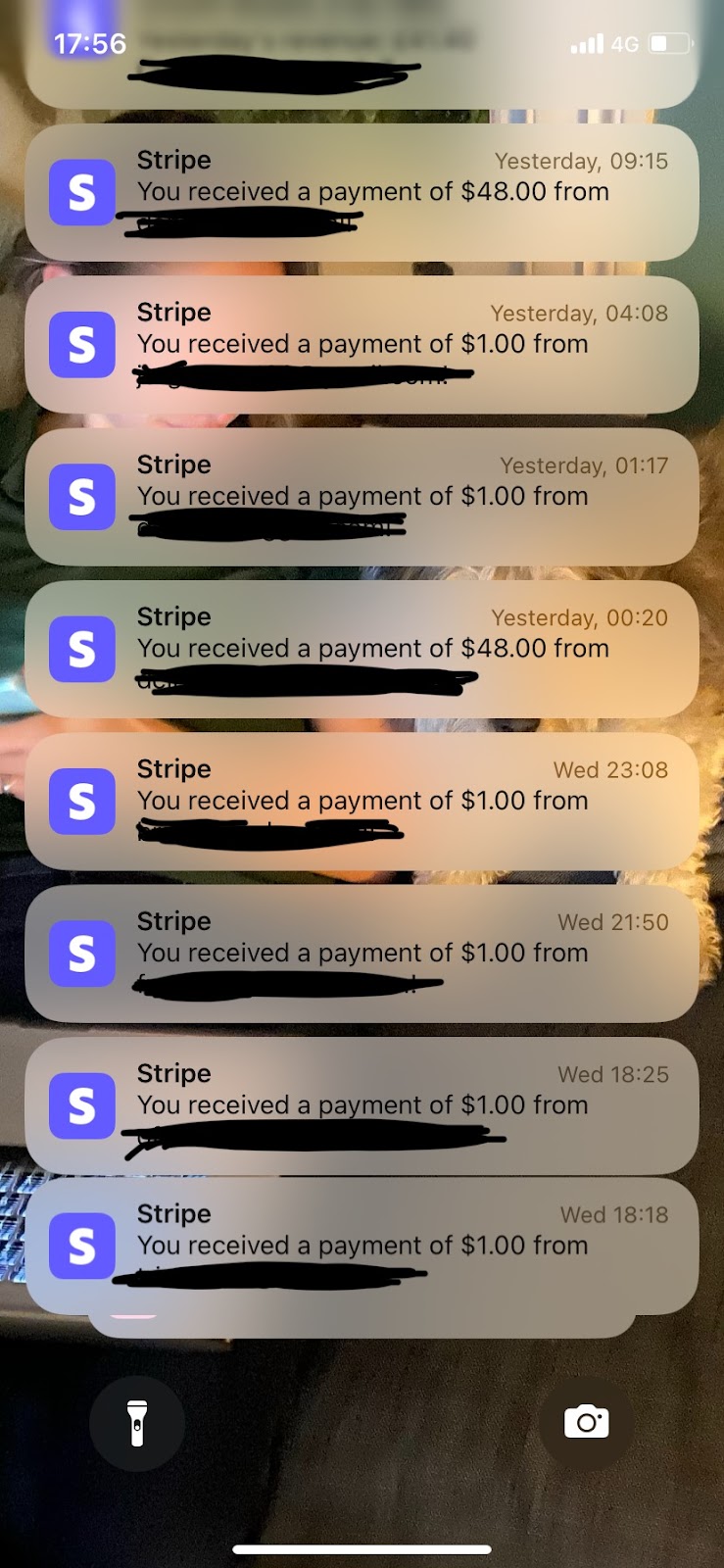Open the Stripe notification from Yesterday, 04:08

pyautogui.click(x=362, y=344)
